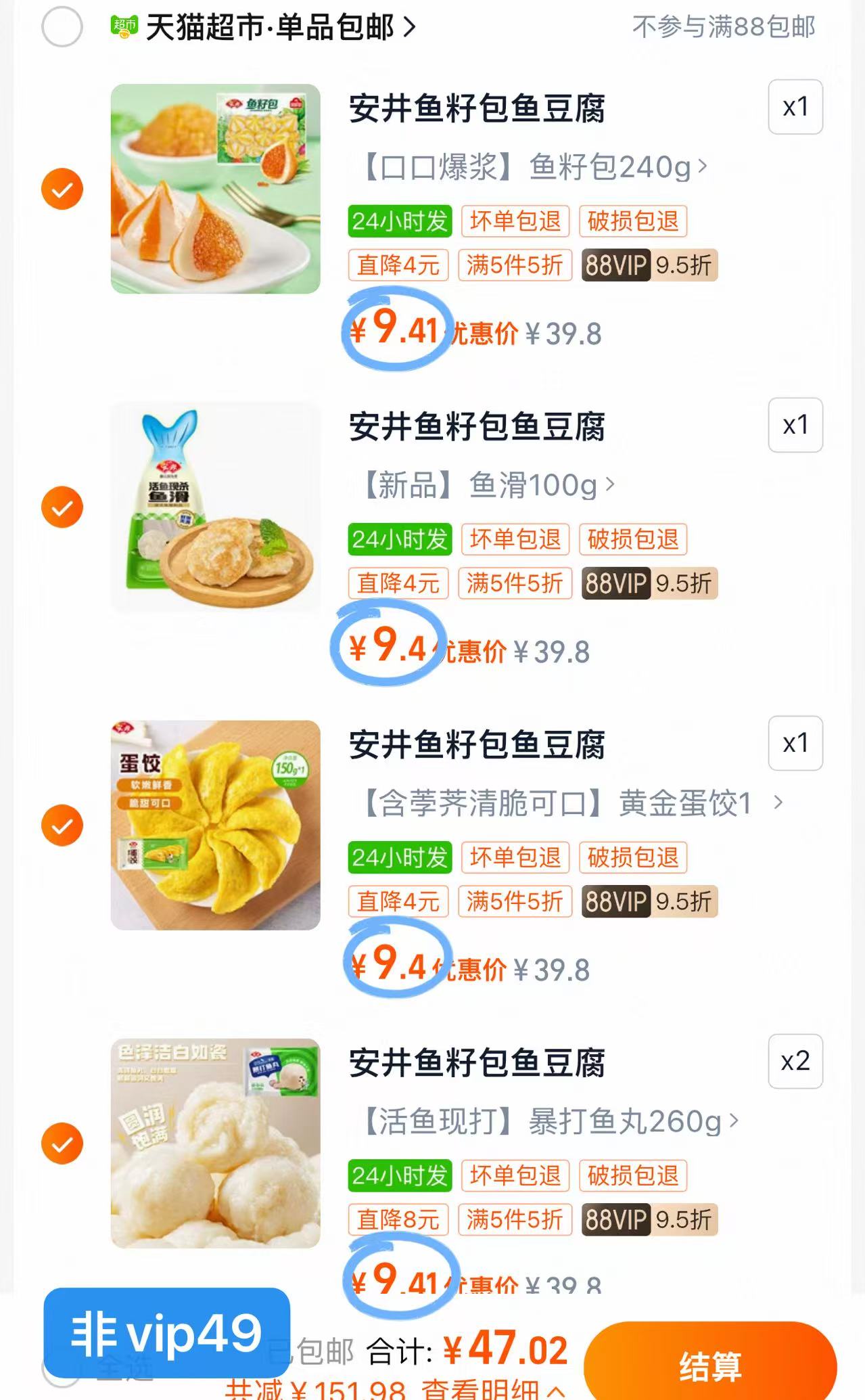This screenshot has height=1400, width=865.
Task: Tap the 88VIP 9.5折 badge on first product
Action: point(648,266)
